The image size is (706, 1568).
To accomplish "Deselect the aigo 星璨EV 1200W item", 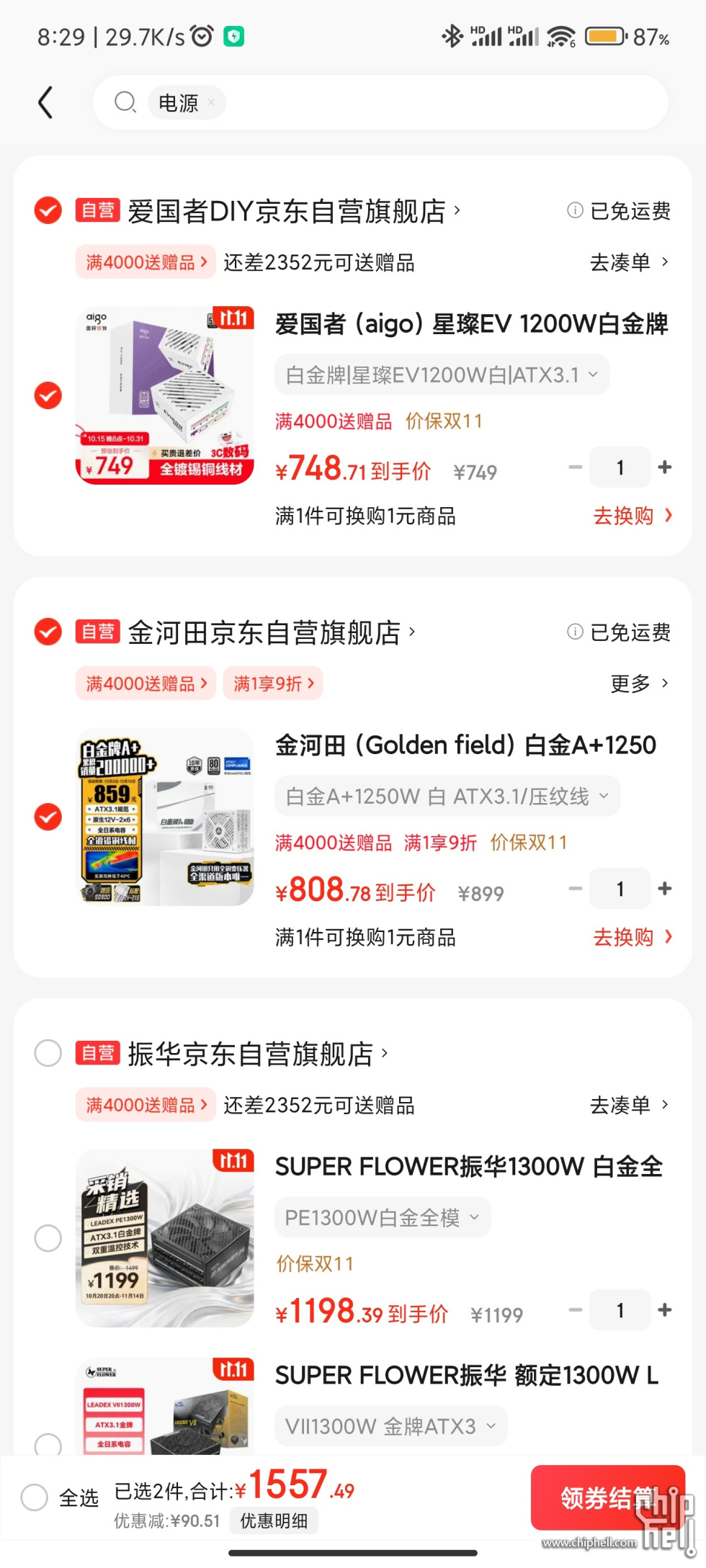I will [x=48, y=395].
